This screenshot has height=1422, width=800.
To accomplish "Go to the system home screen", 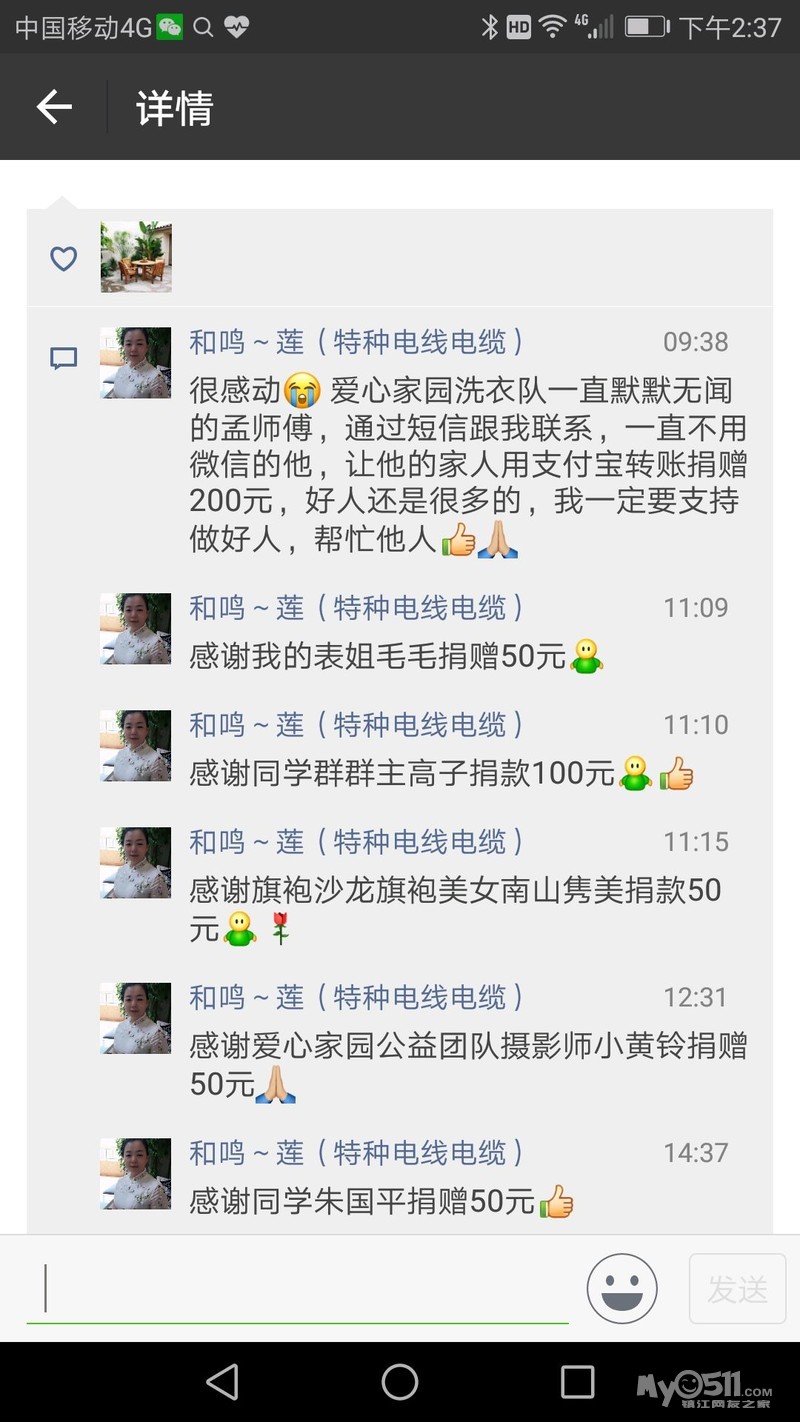I will pos(400,1382).
